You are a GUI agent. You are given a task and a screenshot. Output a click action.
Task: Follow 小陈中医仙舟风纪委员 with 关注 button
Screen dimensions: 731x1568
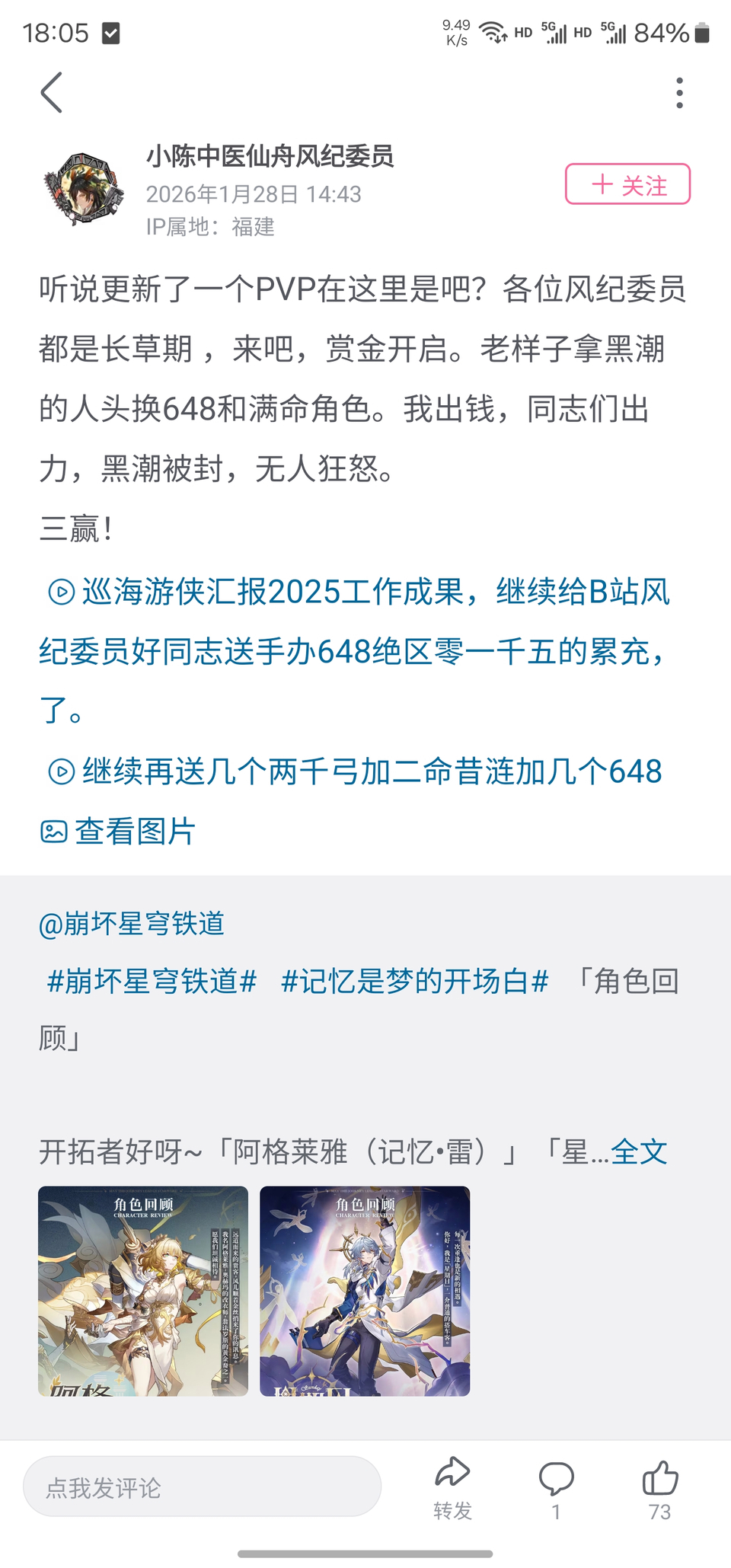(x=627, y=184)
